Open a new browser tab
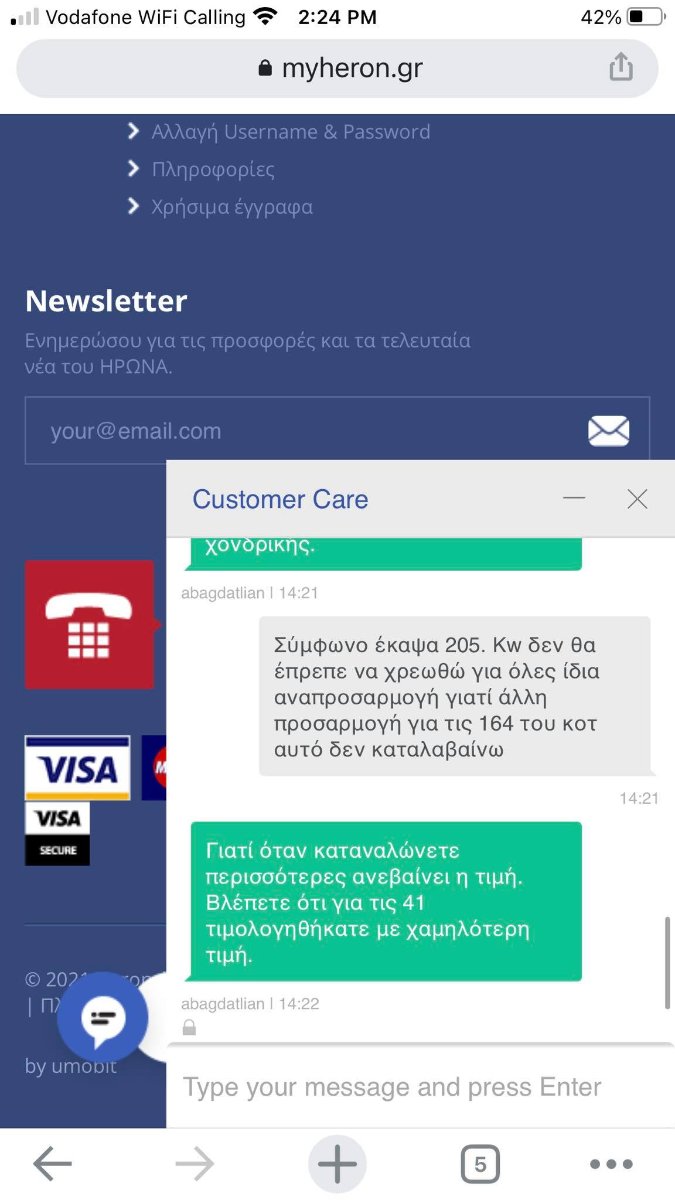This screenshot has width=675, height=1200. click(337, 1164)
